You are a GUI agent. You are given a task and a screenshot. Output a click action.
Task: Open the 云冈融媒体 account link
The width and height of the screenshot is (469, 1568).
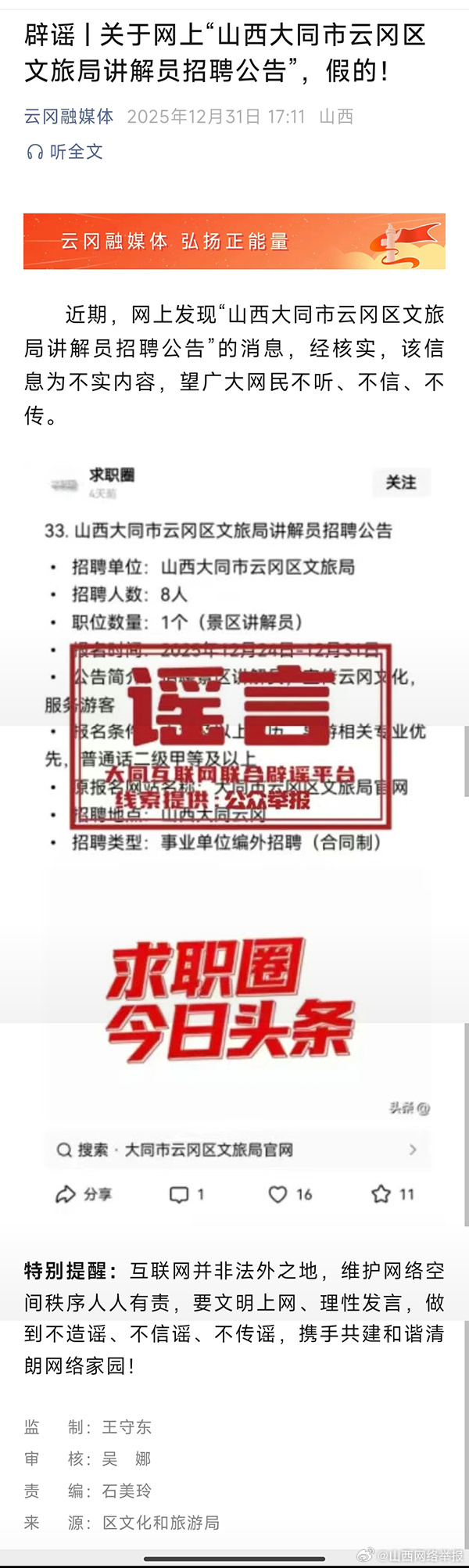(x=69, y=117)
